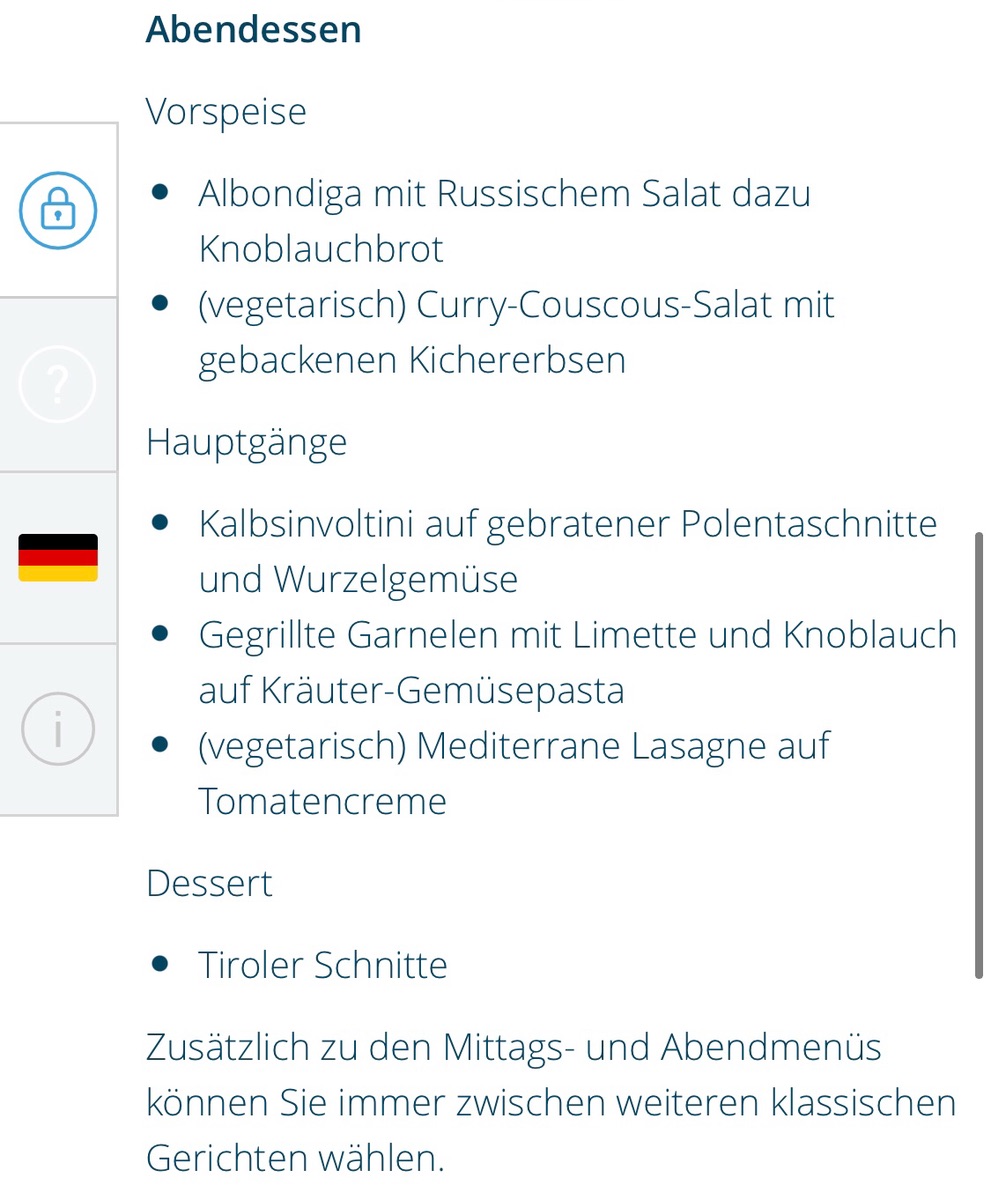Open the question mark help icon
The height and width of the screenshot is (1200, 991).
58,383
